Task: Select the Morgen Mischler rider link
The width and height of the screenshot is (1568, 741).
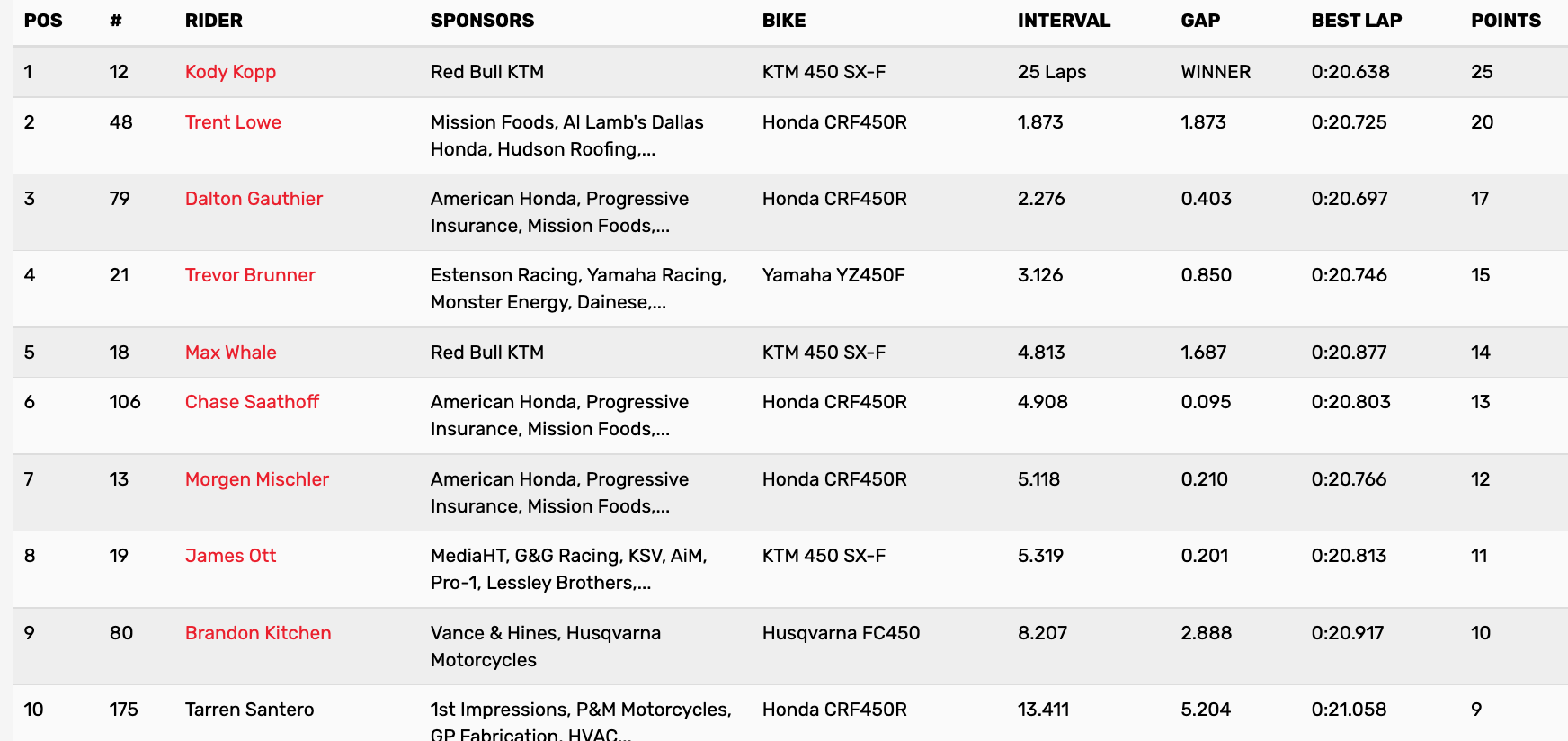Action: click(x=257, y=479)
